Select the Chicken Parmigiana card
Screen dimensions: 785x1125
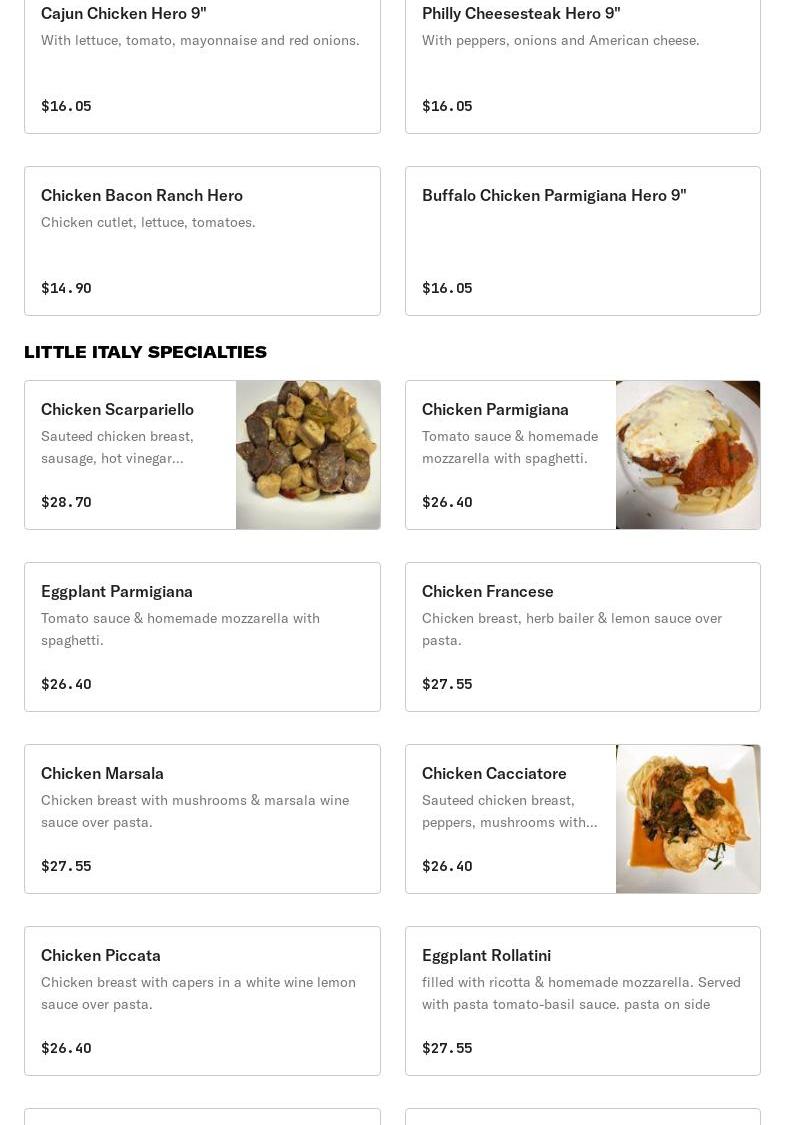(x=582, y=455)
